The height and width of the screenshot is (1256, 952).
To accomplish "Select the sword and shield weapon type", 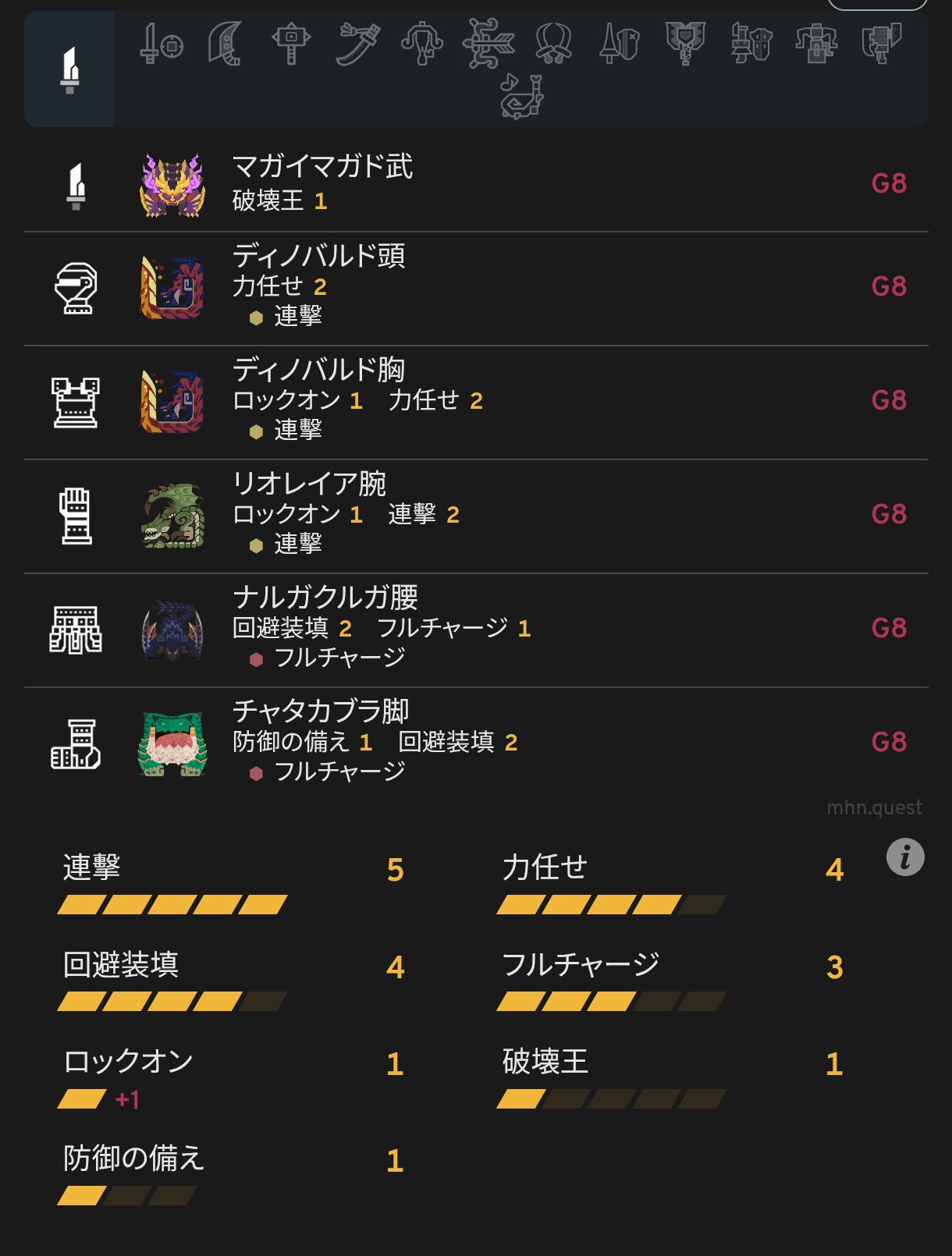I will tap(161, 43).
